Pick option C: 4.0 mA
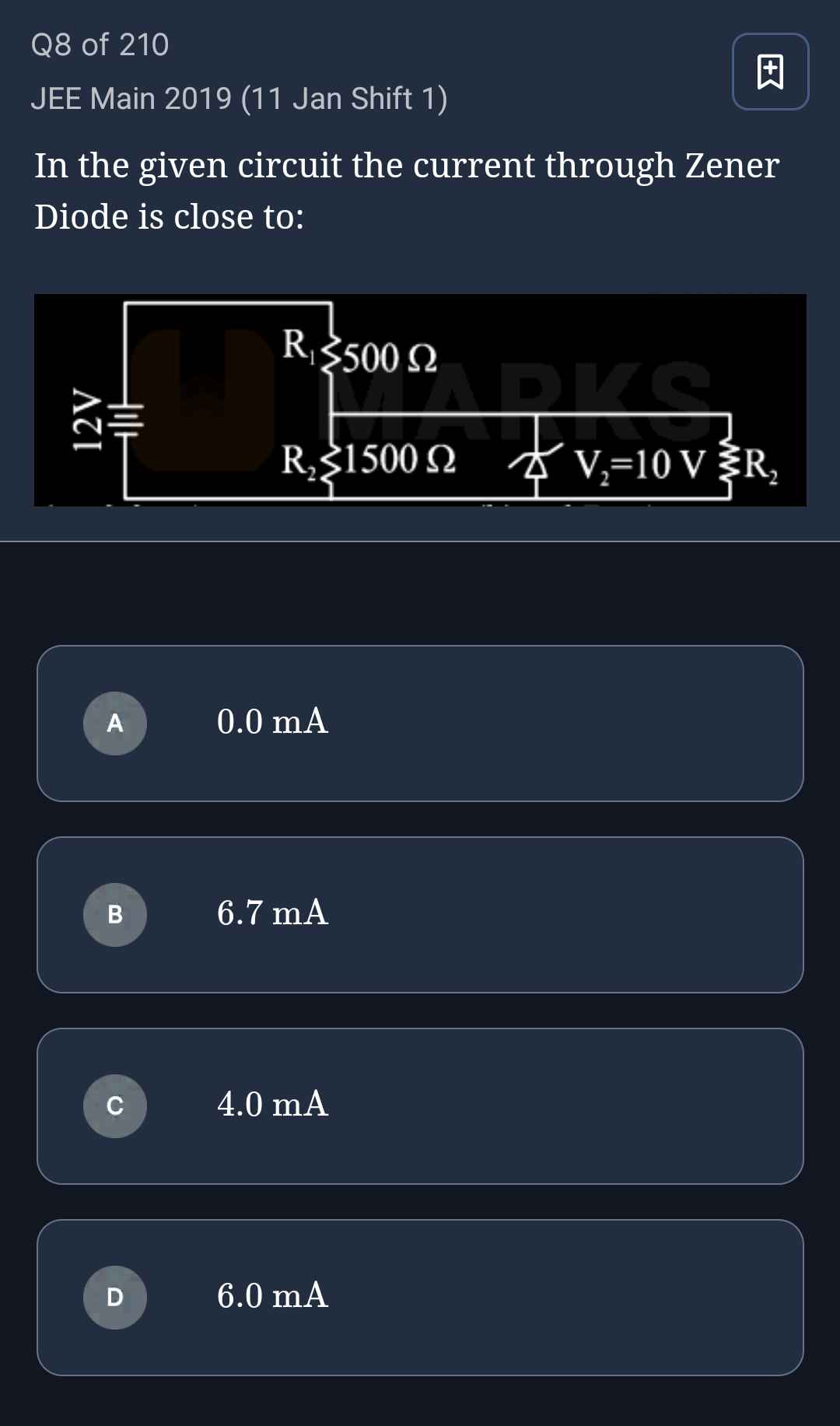The width and height of the screenshot is (840, 1426). point(420,1105)
